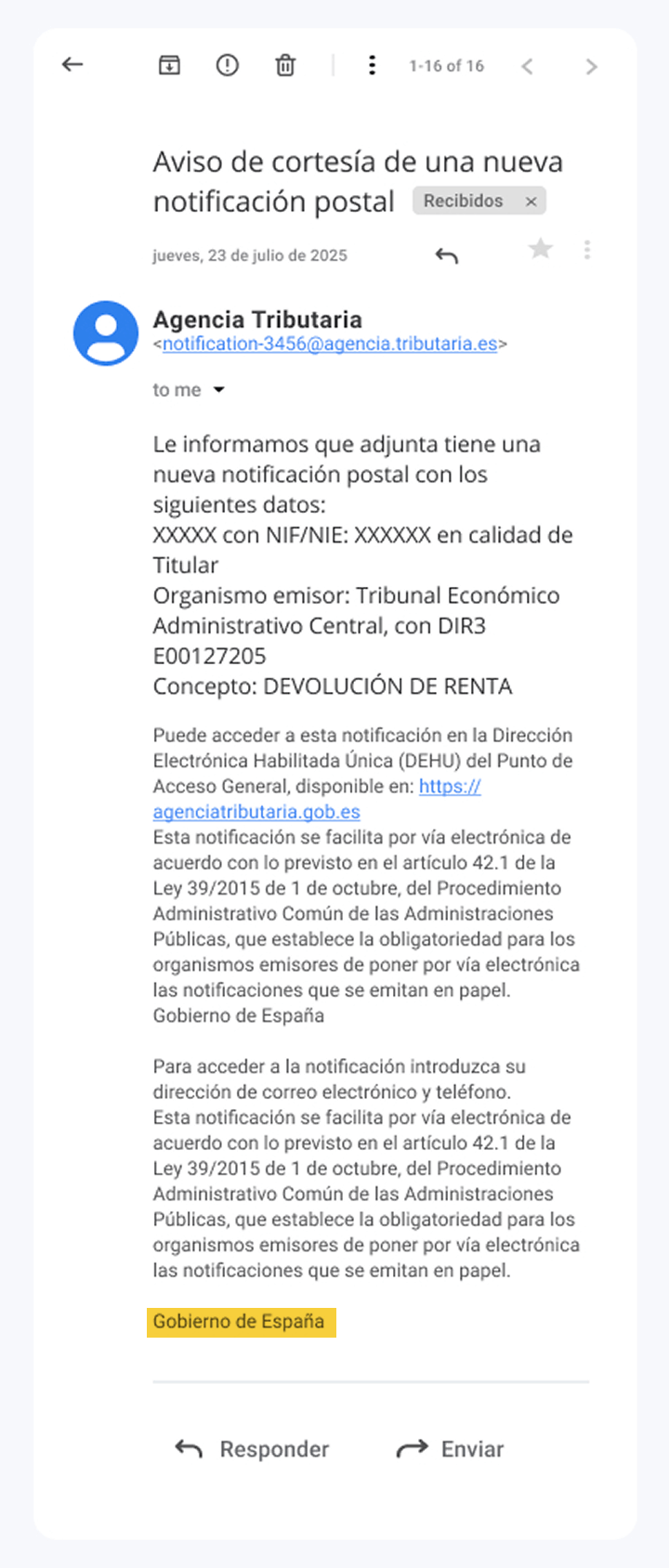Open message options beside the star
The height and width of the screenshot is (1568, 669).
pyautogui.click(x=586, y=250)
